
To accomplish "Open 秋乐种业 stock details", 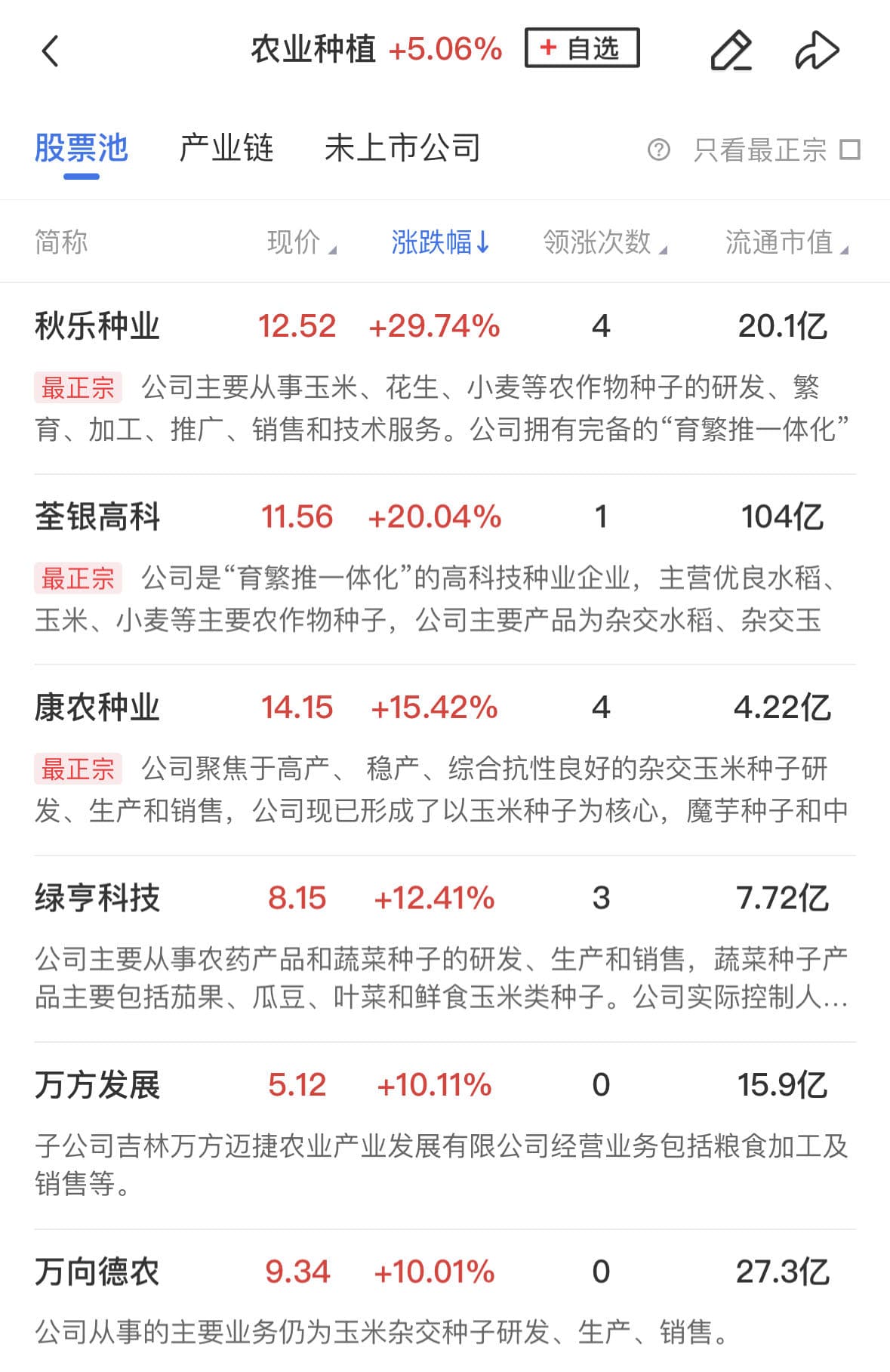I will (97, 326).
